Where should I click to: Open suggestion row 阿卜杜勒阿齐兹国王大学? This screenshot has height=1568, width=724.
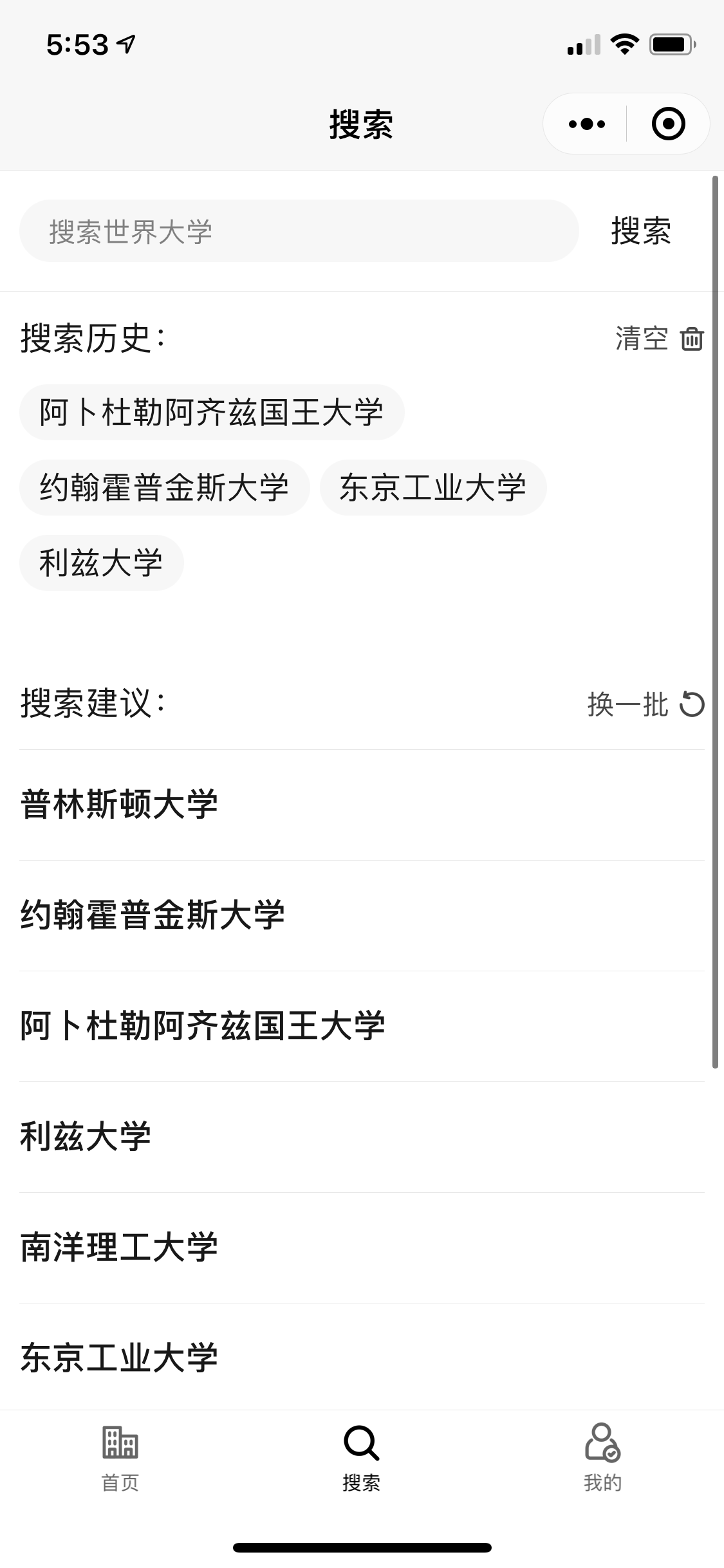362,1027
